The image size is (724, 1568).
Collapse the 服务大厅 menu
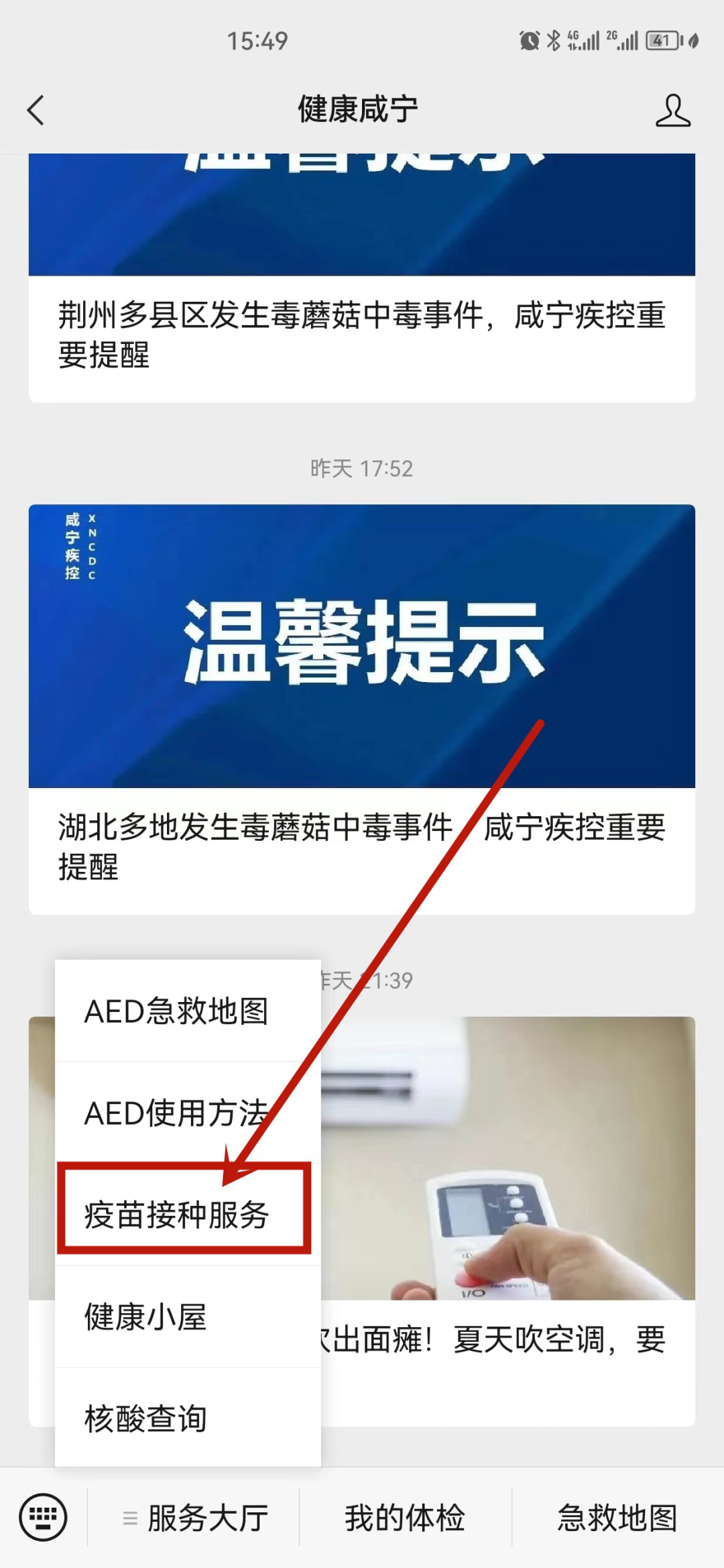195,1518
